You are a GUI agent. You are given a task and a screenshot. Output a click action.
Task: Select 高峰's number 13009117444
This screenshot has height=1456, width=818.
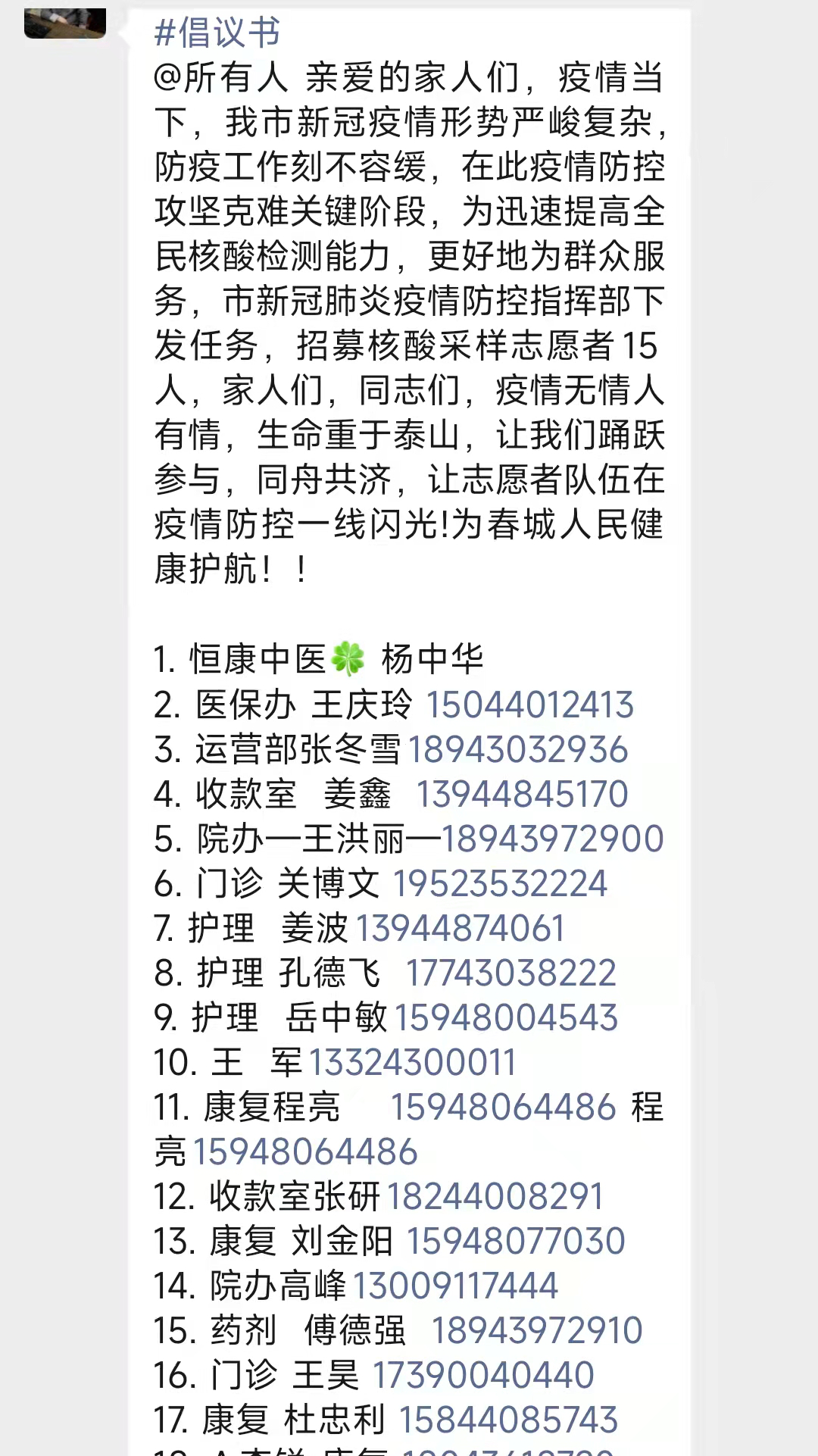click(x=456, y=1286)
